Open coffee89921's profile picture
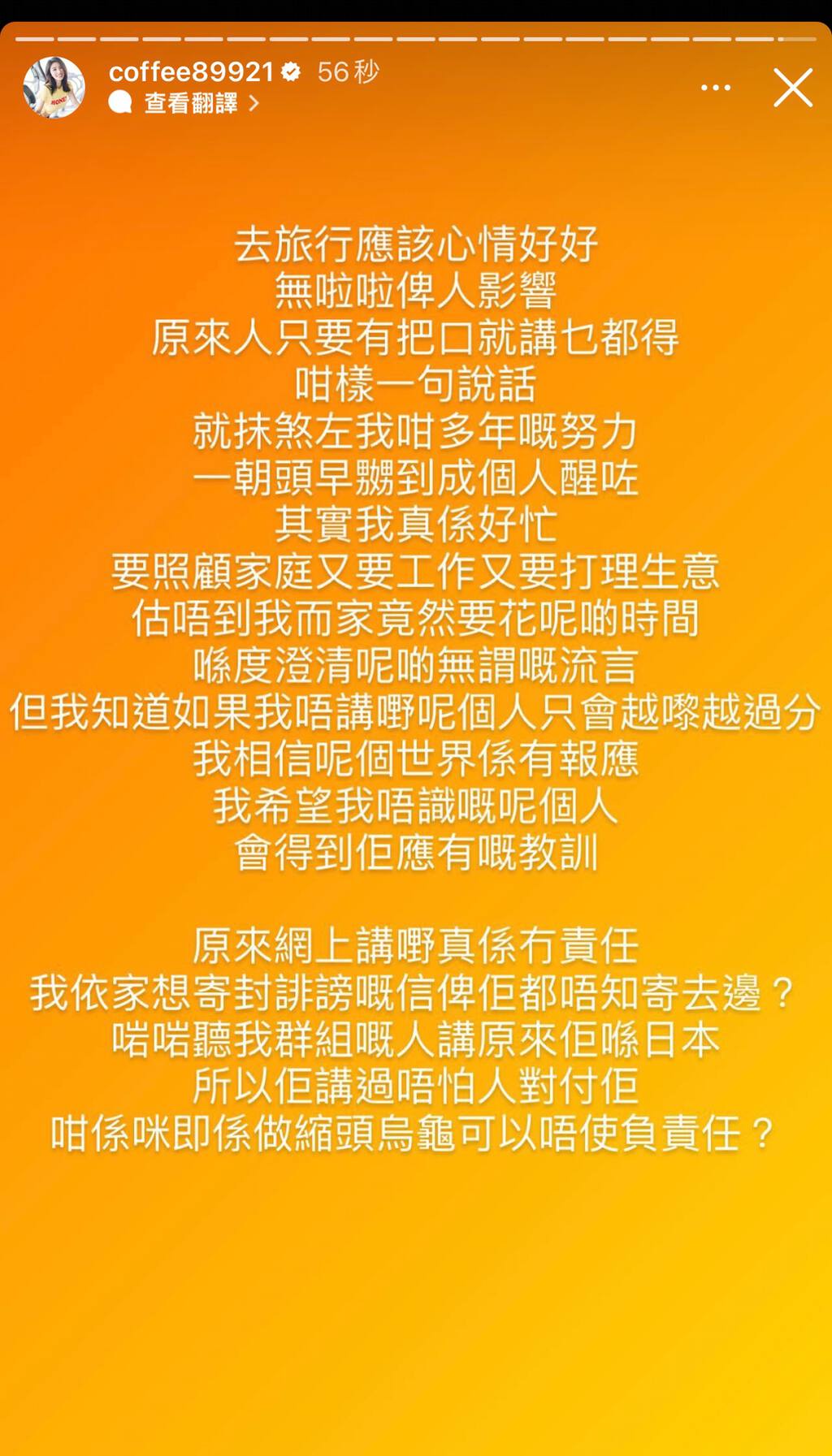Viewport: 832px width, 1456px height. (x=54, y=87)
